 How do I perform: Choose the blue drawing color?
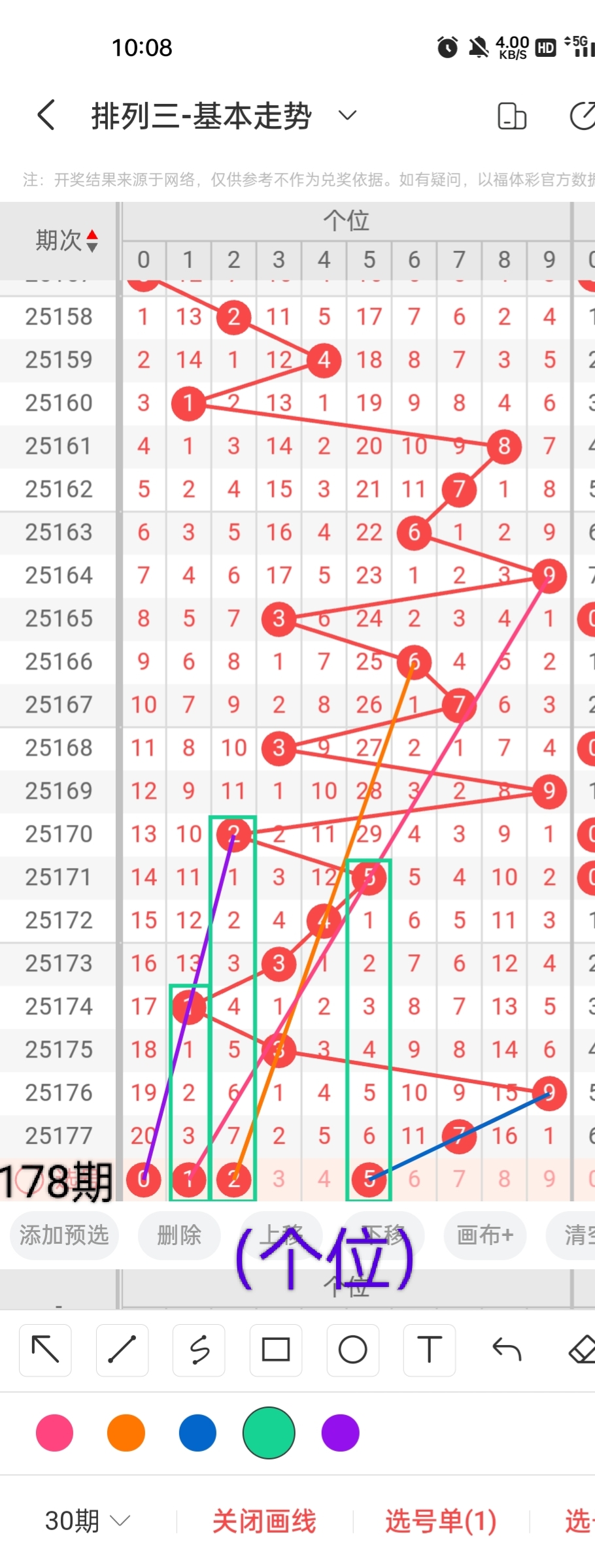(197, 1433)
